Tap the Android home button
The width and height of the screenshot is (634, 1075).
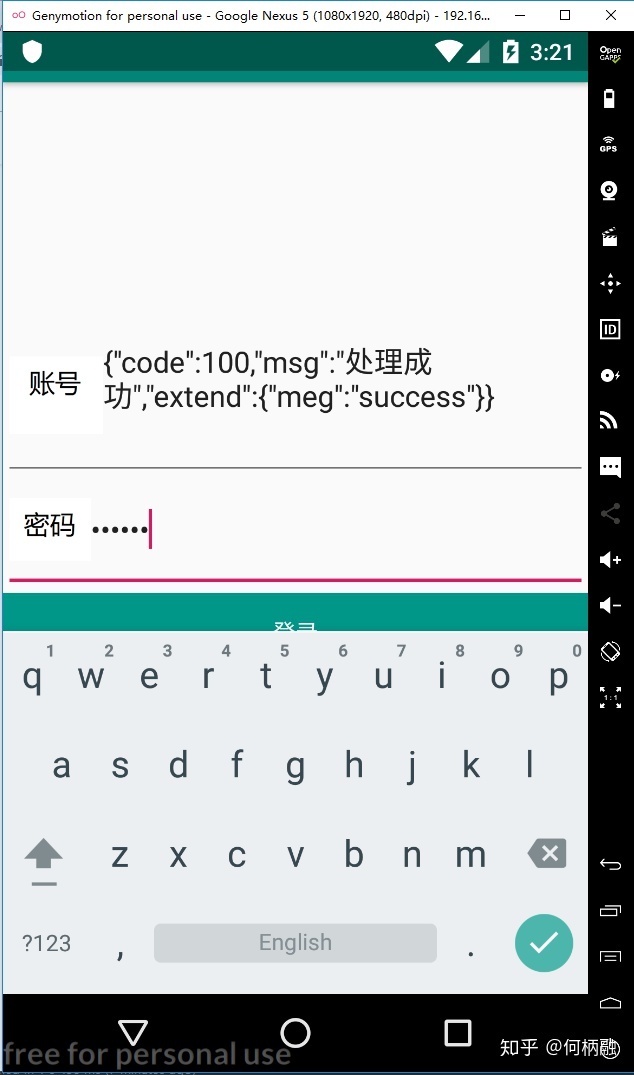[x=295, y=1032]
